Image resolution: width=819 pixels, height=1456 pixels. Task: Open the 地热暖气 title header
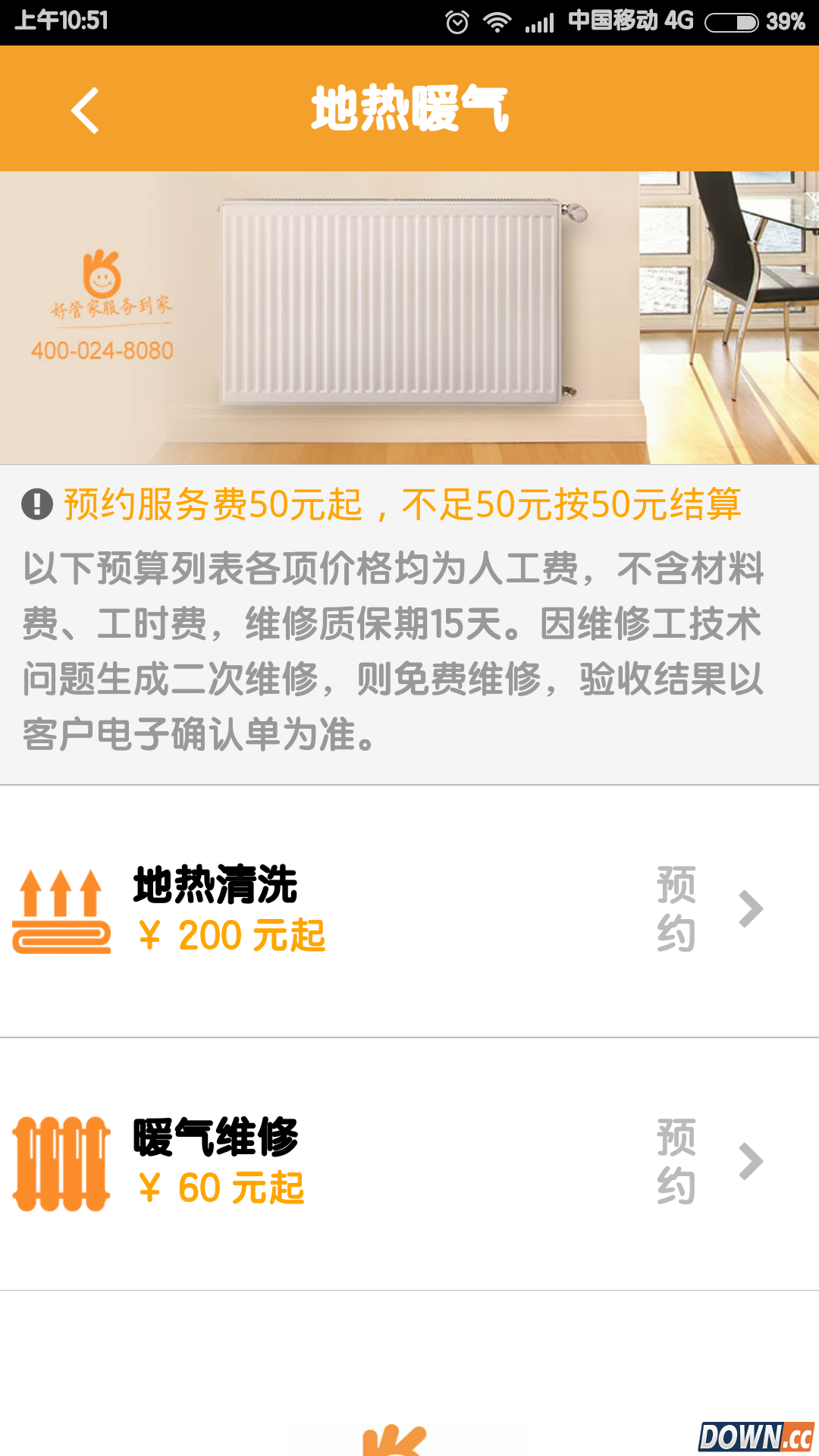point(409,106)
